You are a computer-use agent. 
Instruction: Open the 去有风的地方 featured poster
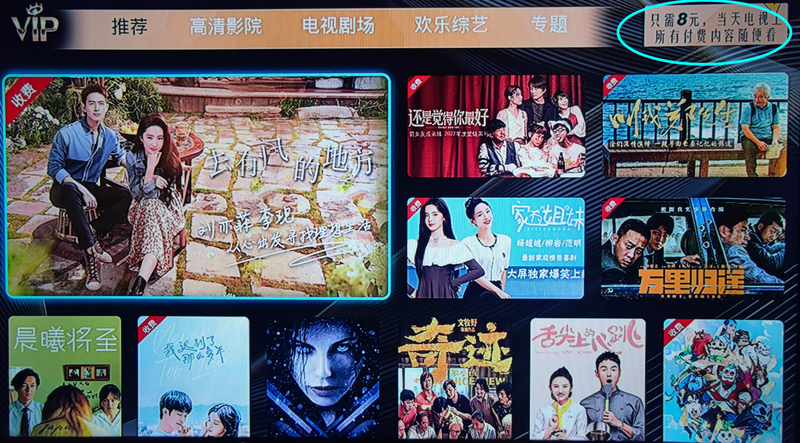197,186
